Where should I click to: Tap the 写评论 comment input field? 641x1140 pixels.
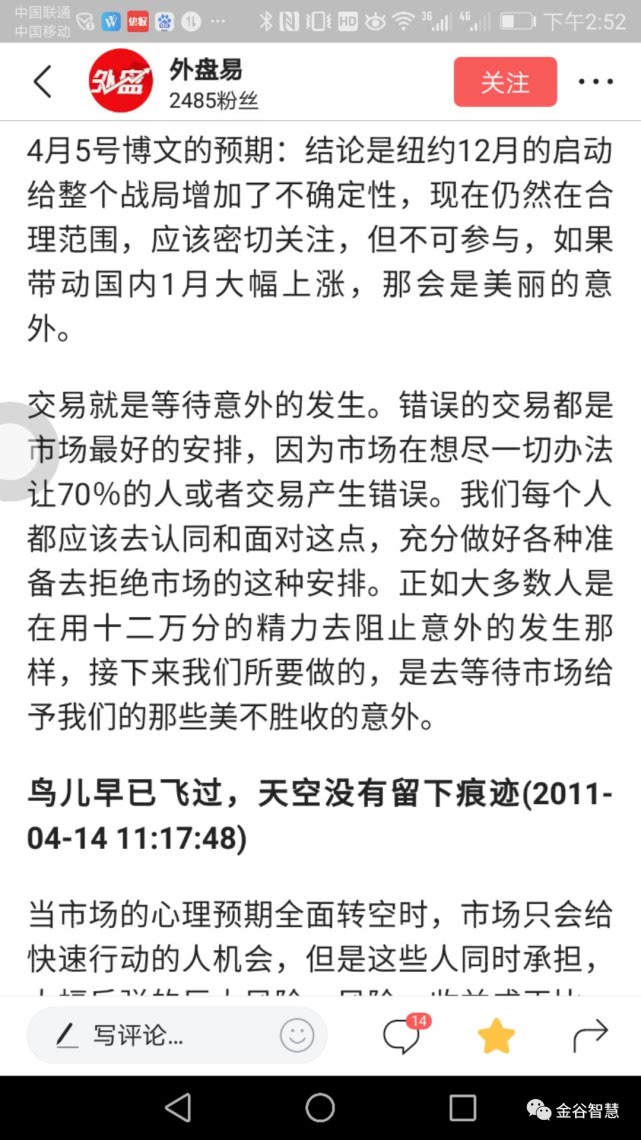177,1035
